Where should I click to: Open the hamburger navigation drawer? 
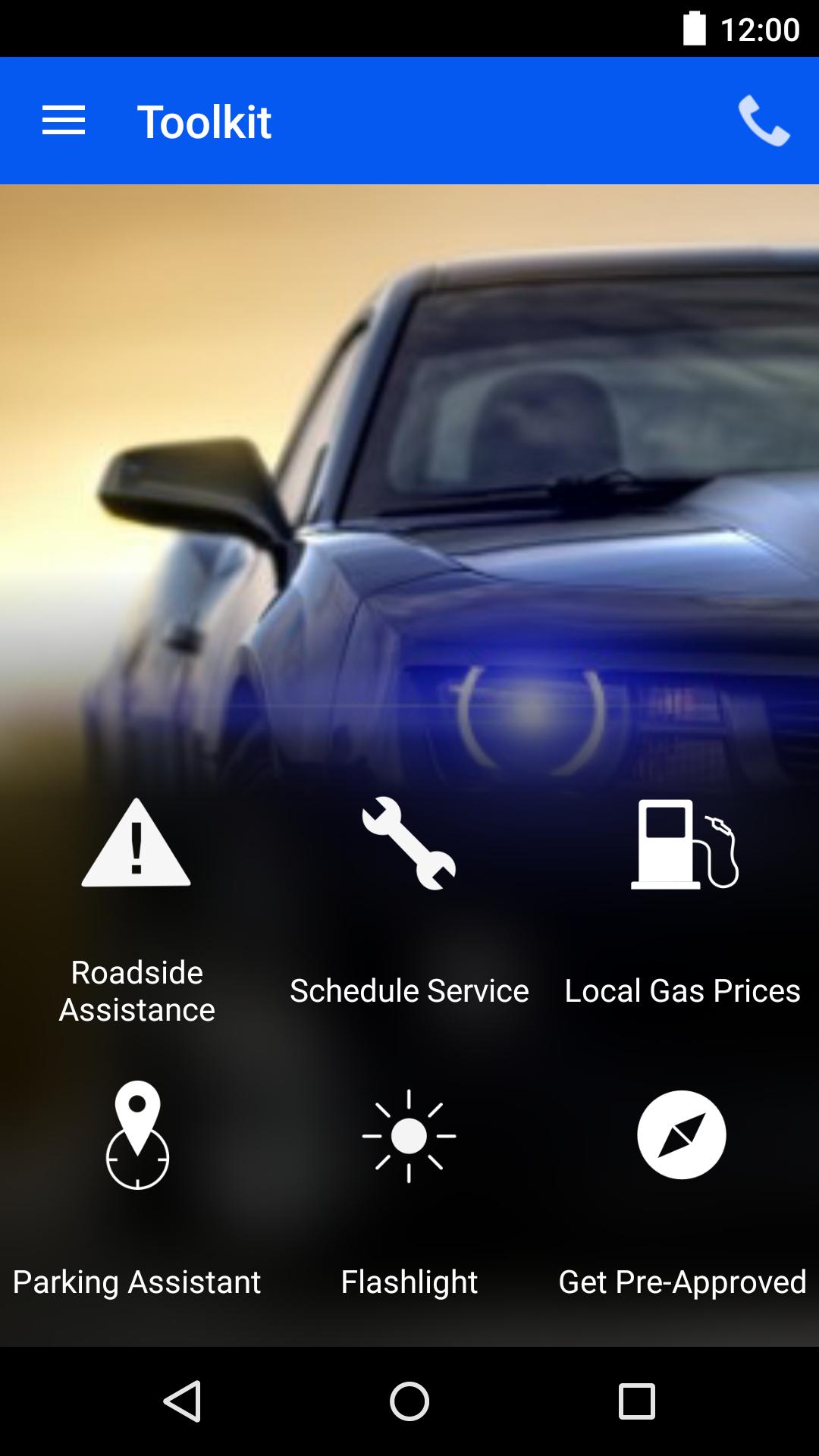[64, 121]
